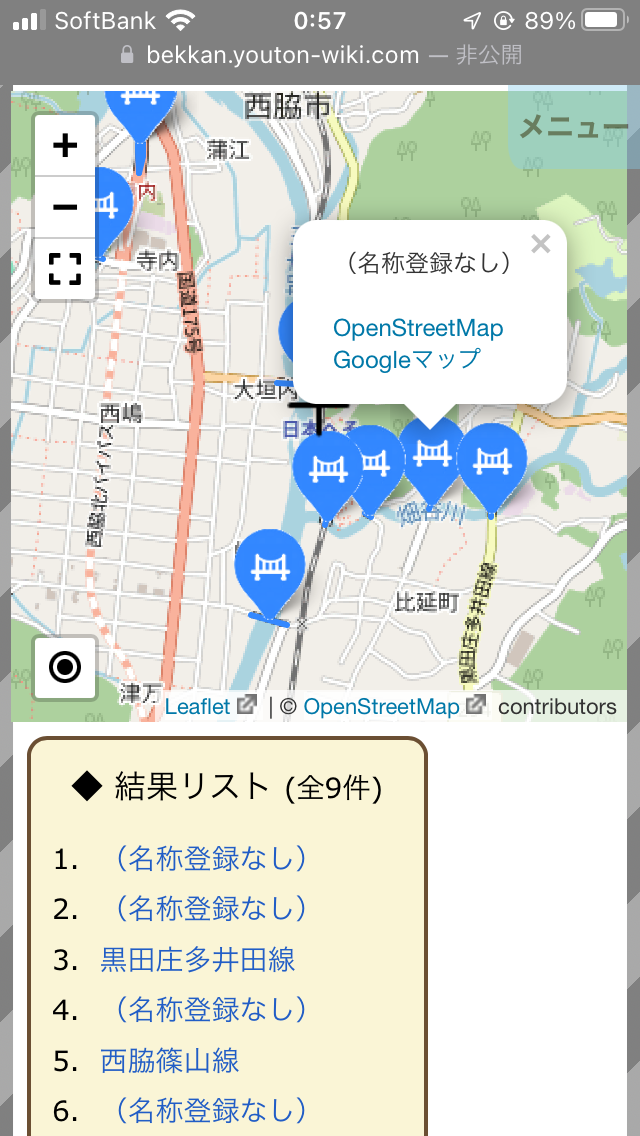Image resolution: width=640 pixels, height=1136 pixels.
Task: Locate my current position on map
Action: (x=65, y=667)
